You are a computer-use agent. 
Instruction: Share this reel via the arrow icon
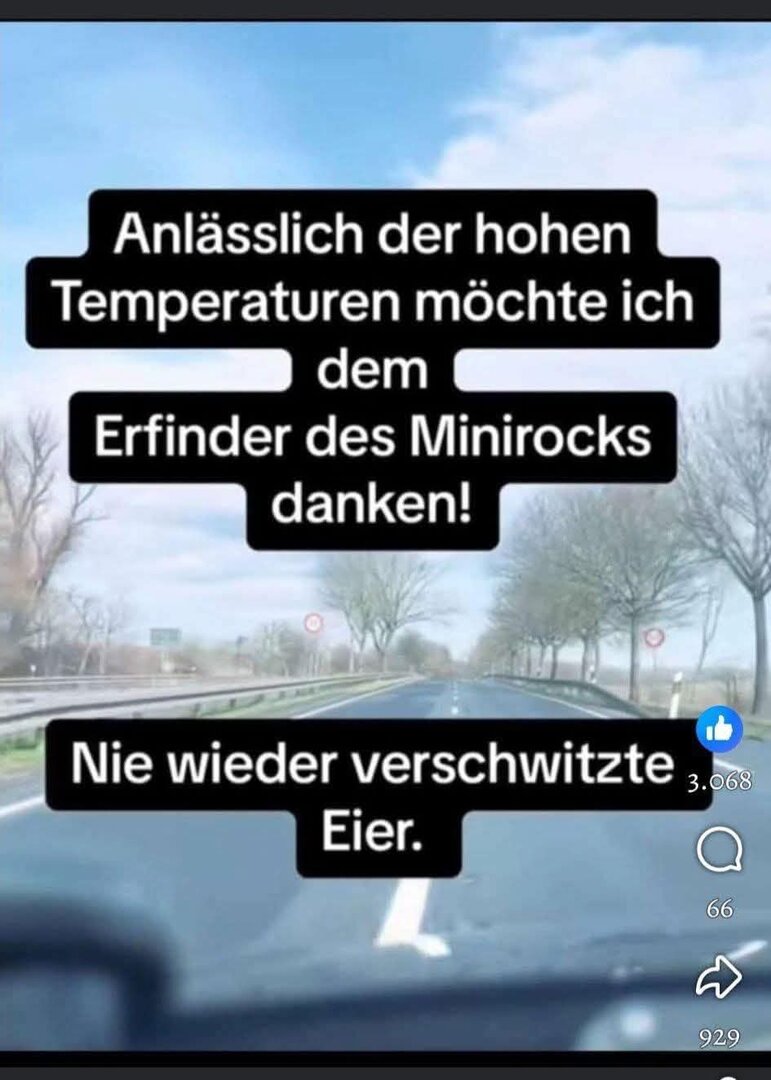(x=719, y=977)
